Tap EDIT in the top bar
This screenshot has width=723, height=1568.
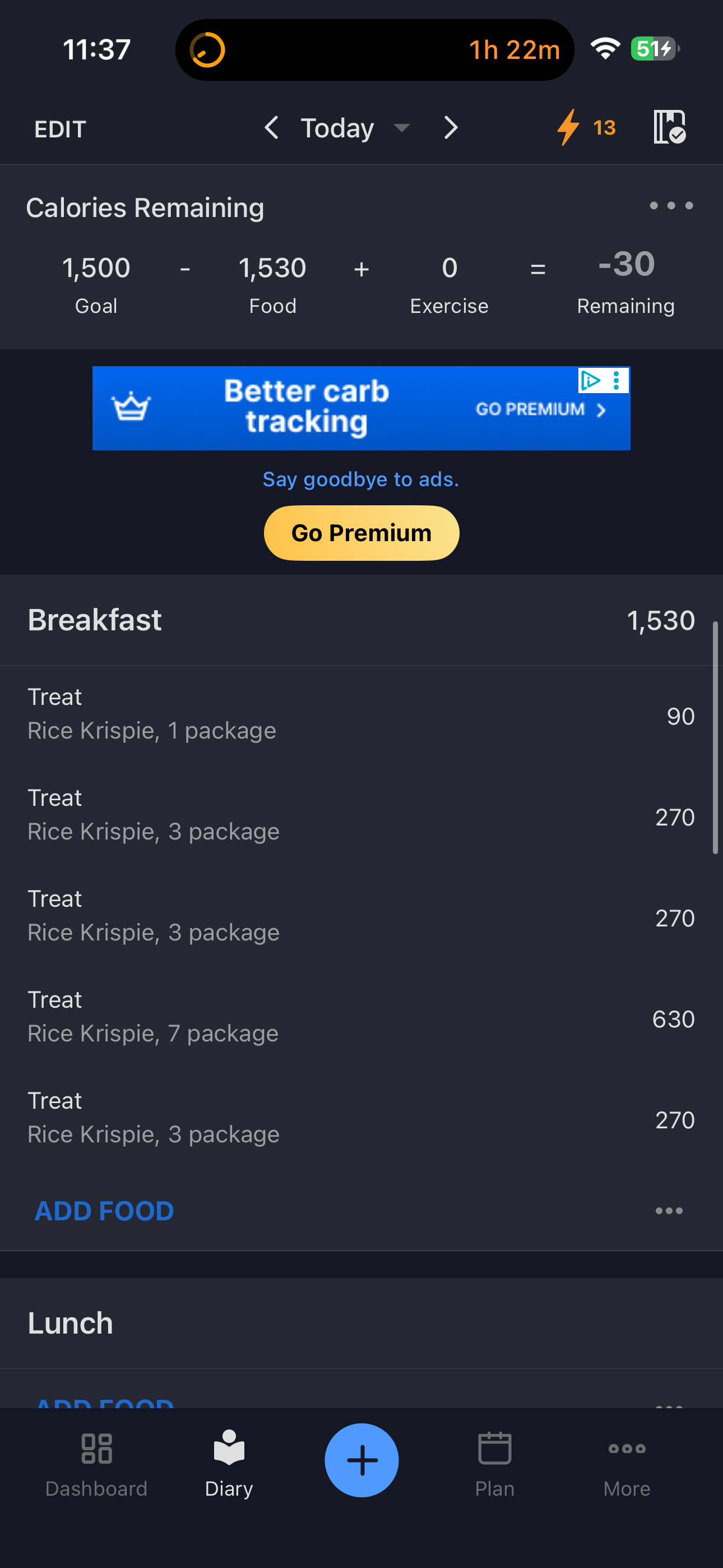(x=61, y=129)
